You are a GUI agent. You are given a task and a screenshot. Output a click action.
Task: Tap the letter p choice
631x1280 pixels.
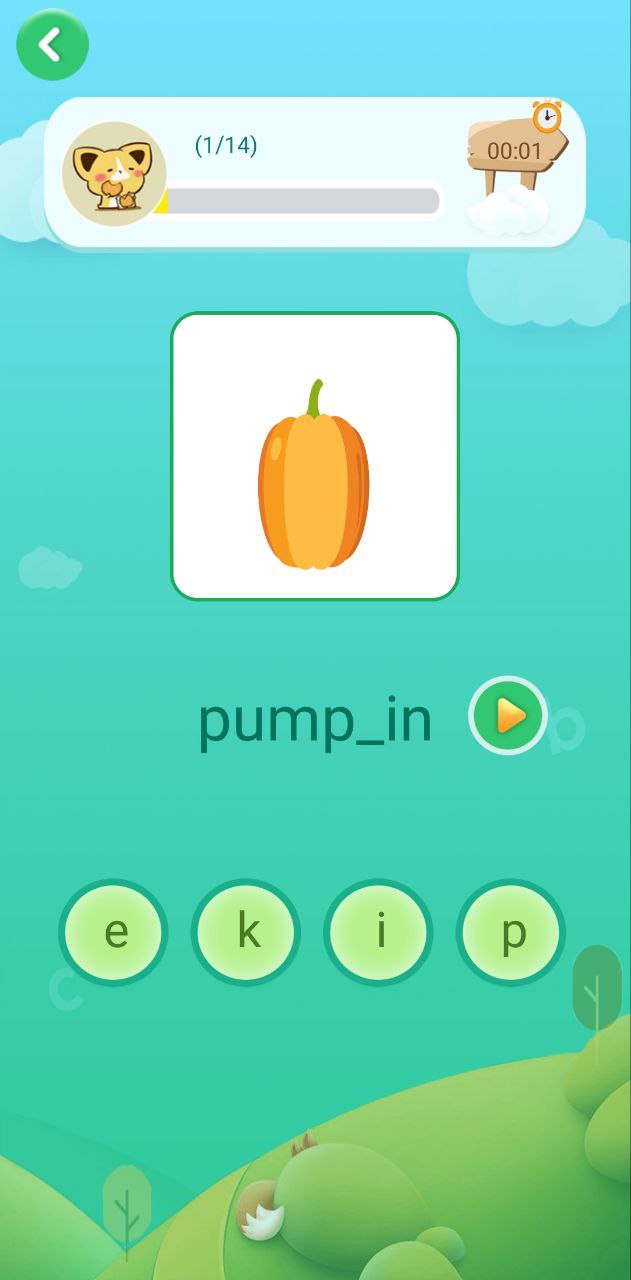tap(511, 932)
